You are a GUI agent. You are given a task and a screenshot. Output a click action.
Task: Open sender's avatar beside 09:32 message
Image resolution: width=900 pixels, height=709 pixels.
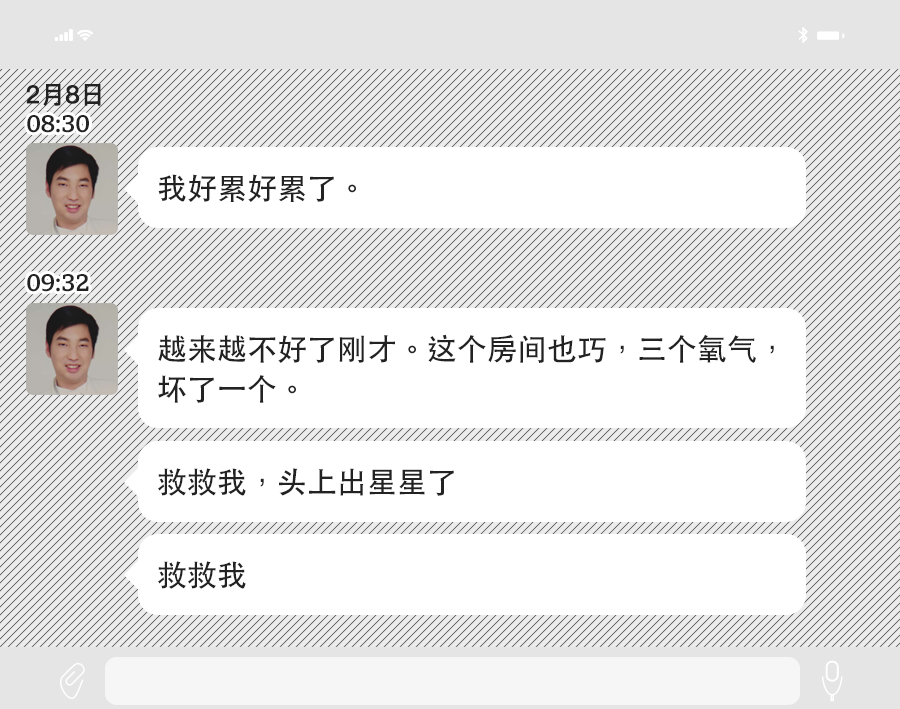(x=72, y=349)
